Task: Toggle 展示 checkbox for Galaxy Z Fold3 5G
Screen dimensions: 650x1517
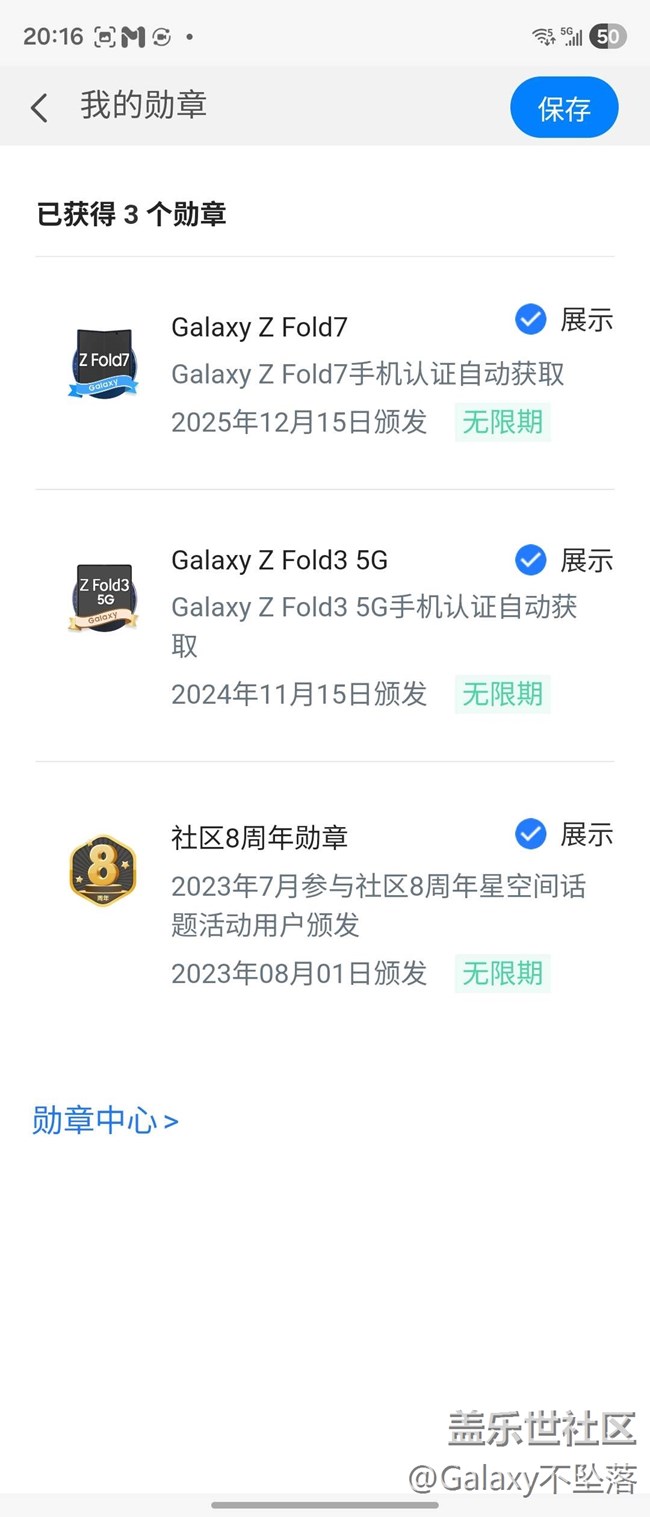Action: click(x=530, y=560)
